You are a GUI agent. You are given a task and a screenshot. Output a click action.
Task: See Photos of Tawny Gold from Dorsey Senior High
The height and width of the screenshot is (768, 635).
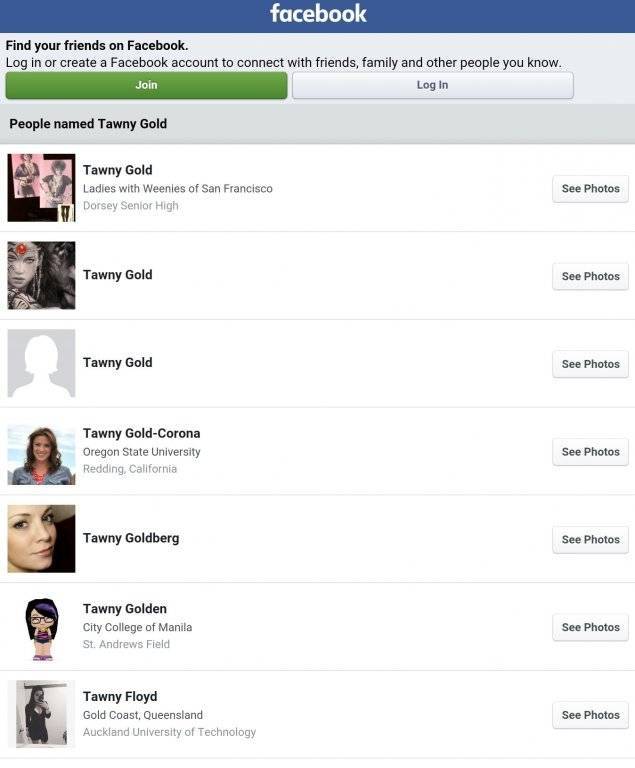[x=590, y=188]
